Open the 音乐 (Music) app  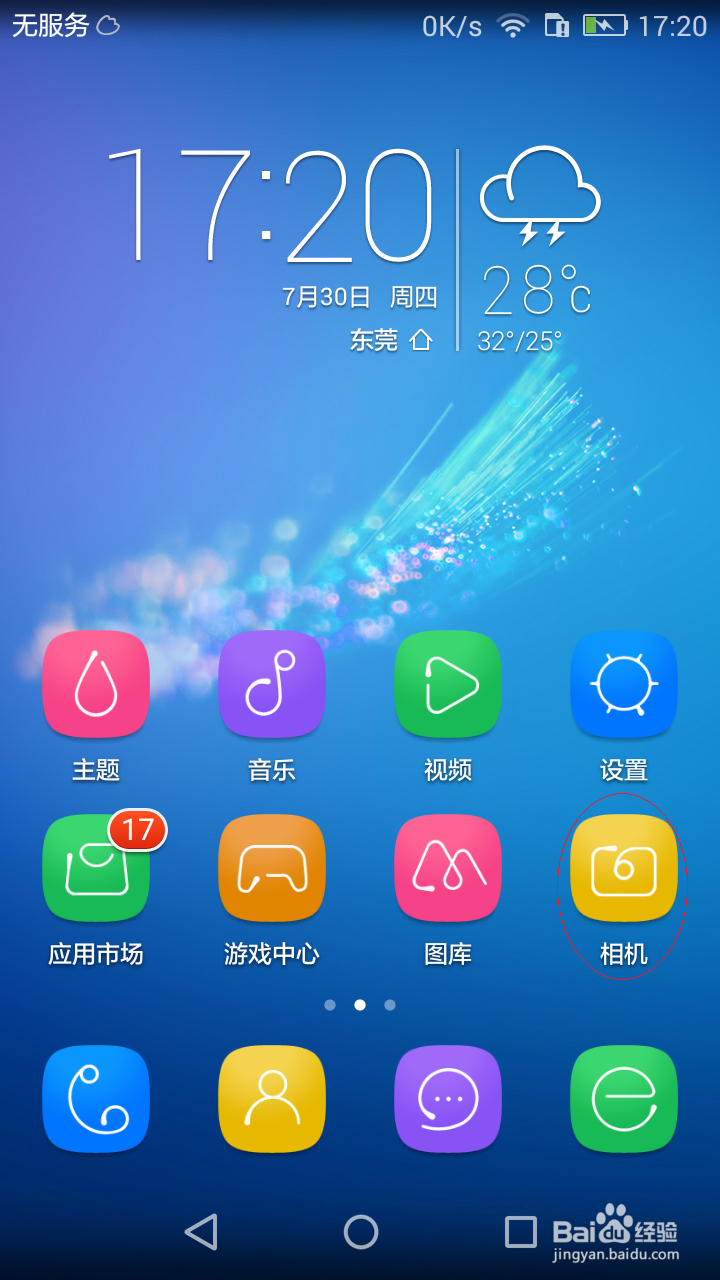click(271, 684)
